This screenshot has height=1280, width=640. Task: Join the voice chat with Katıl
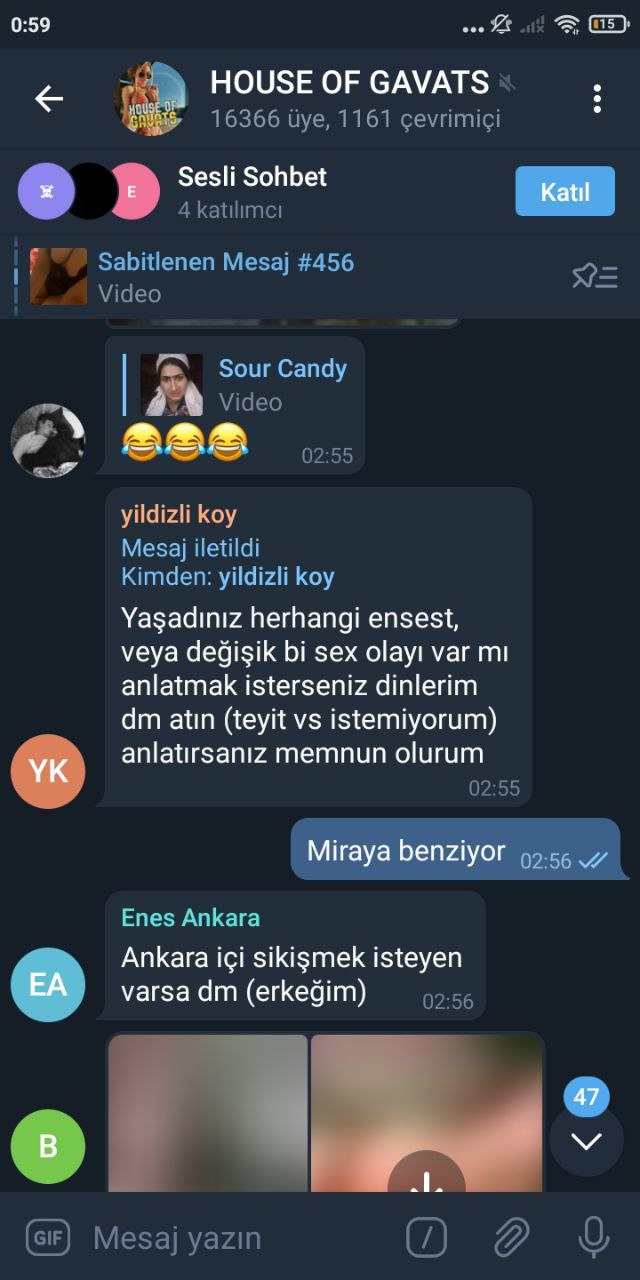(x=564, y=192)
